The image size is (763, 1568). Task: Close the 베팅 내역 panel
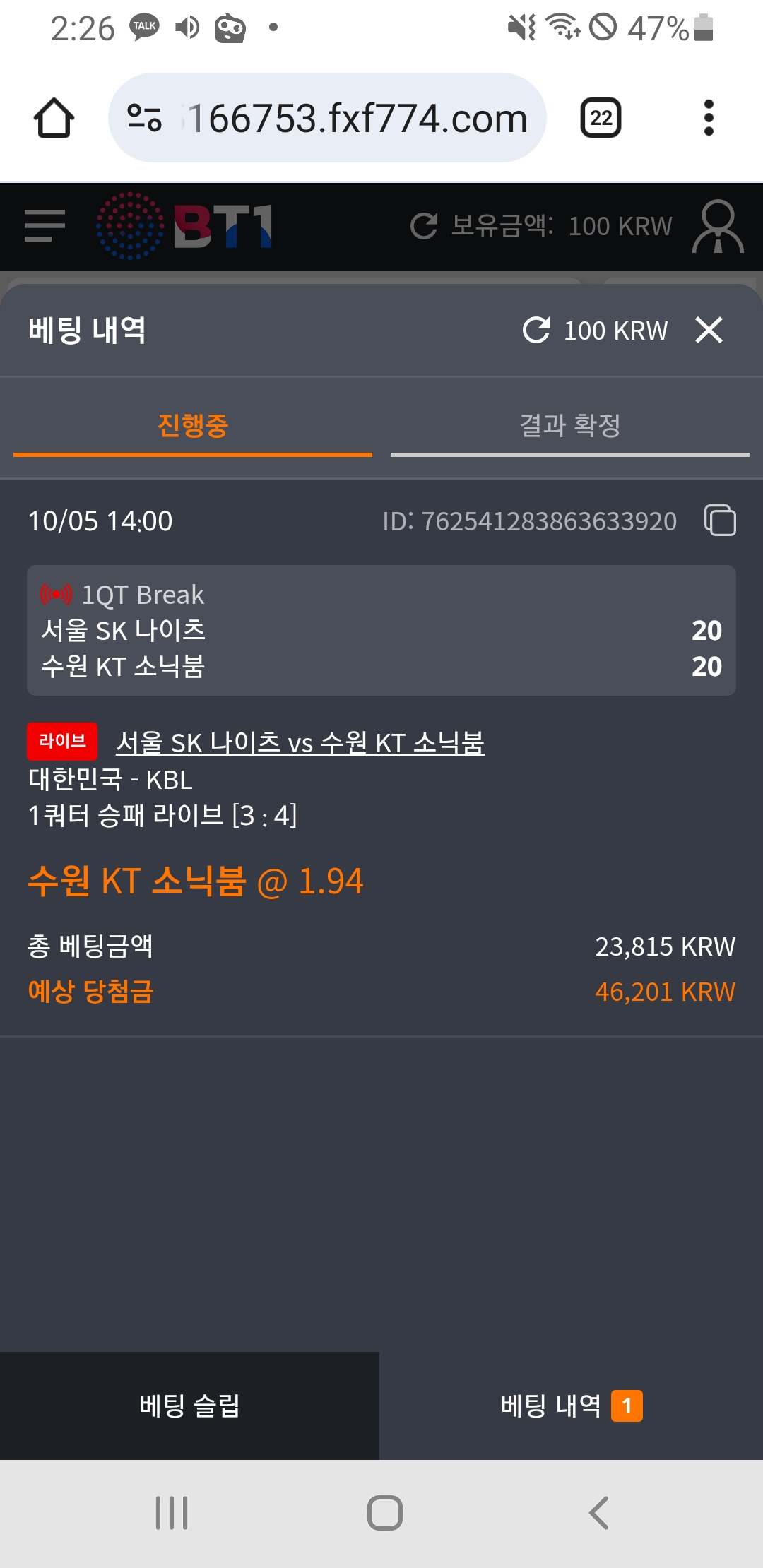coord(709,330)
